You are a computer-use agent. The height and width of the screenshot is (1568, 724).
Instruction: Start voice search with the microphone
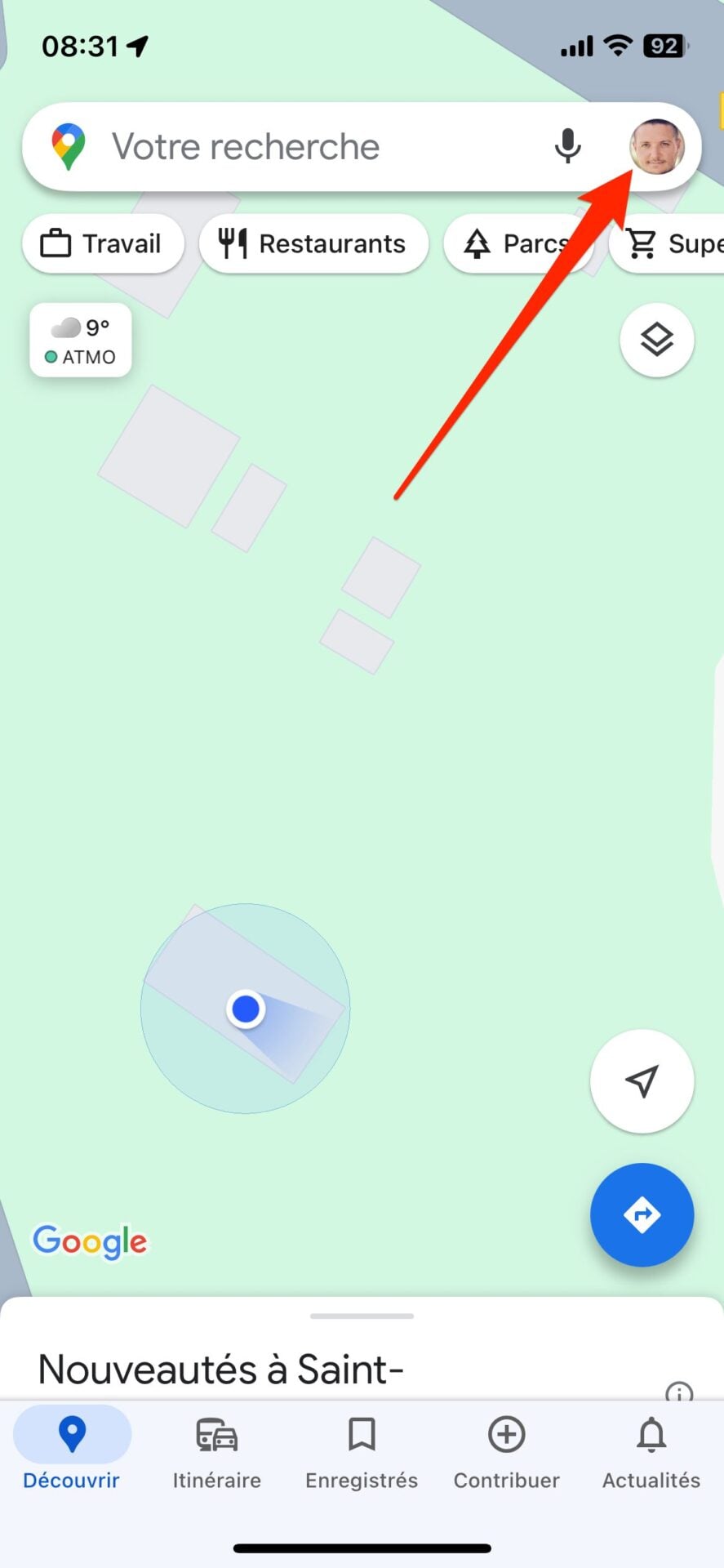click(x=567, y=147)
